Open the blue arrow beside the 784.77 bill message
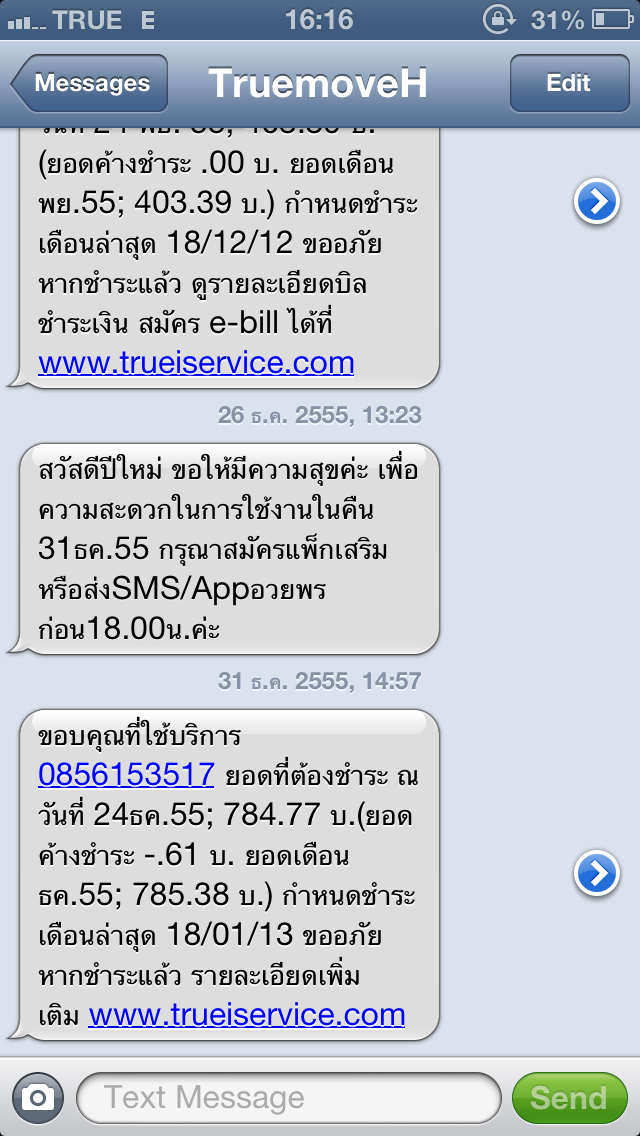640x1136 pixels. pos(597,874)
